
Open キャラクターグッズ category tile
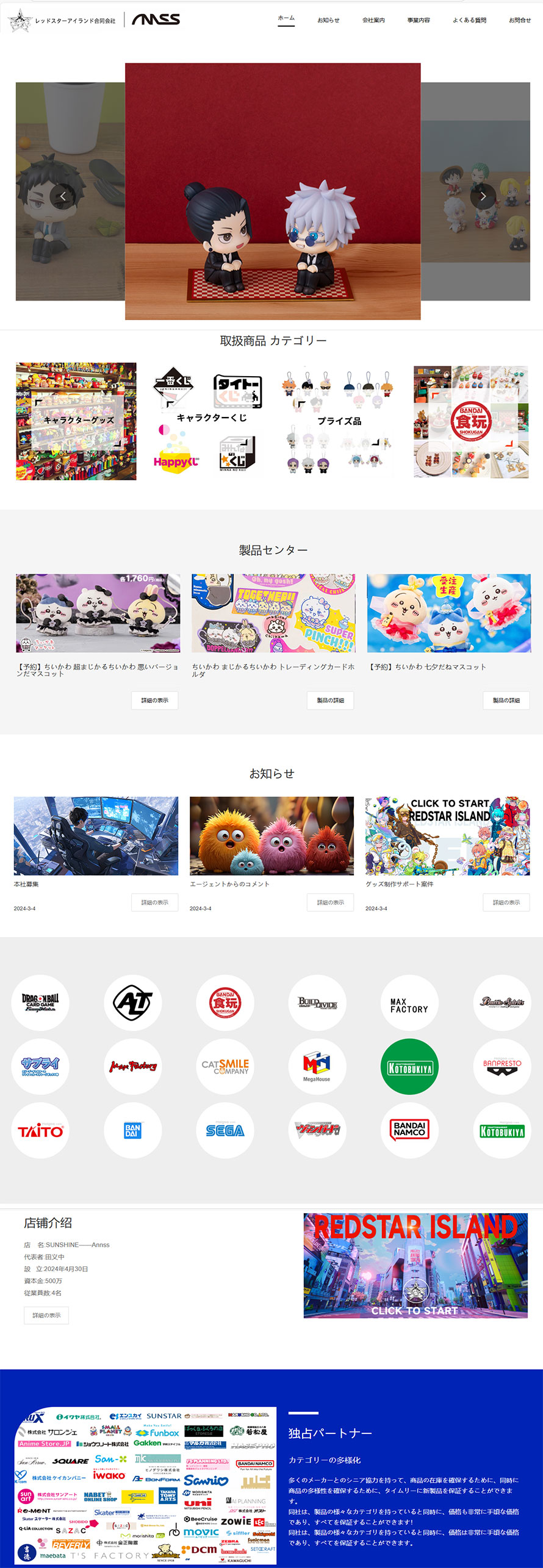pyautogui.click(x=76, y=421)
